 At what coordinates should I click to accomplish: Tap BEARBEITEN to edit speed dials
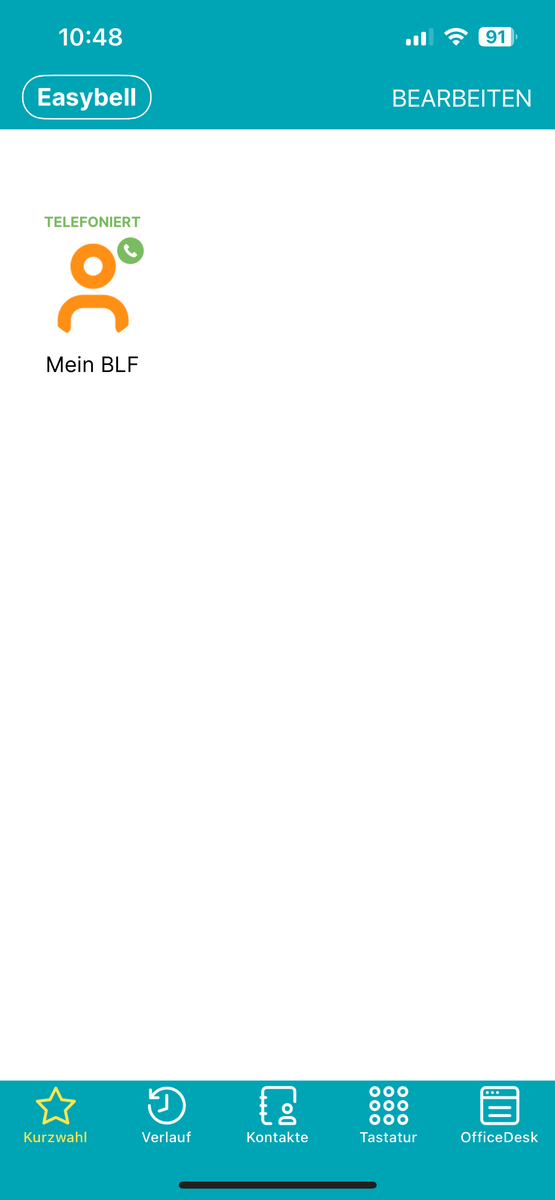coord(462,98)
